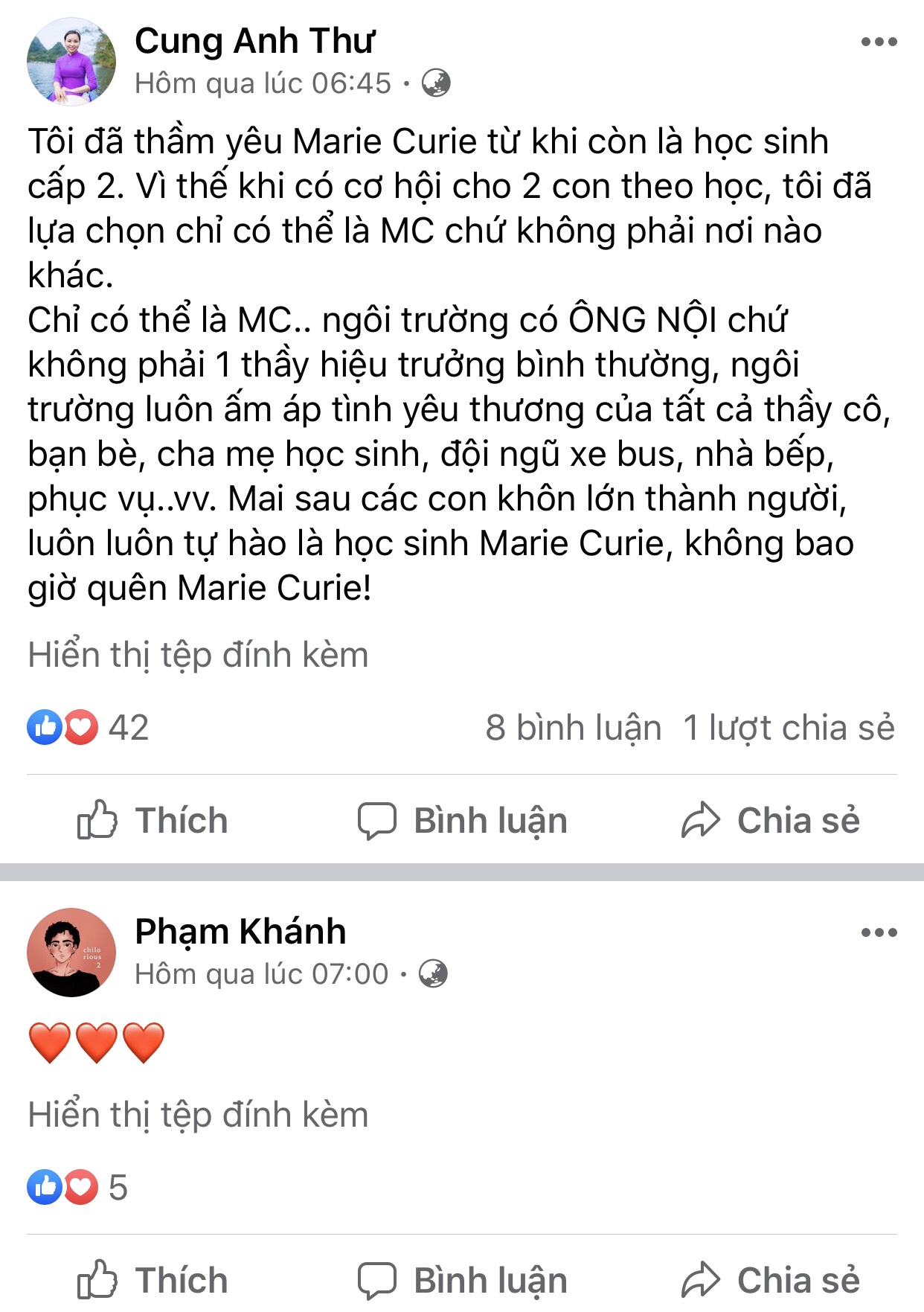
Task: View the 1 lượt chia sẻ shares
Action: [789, 728]
